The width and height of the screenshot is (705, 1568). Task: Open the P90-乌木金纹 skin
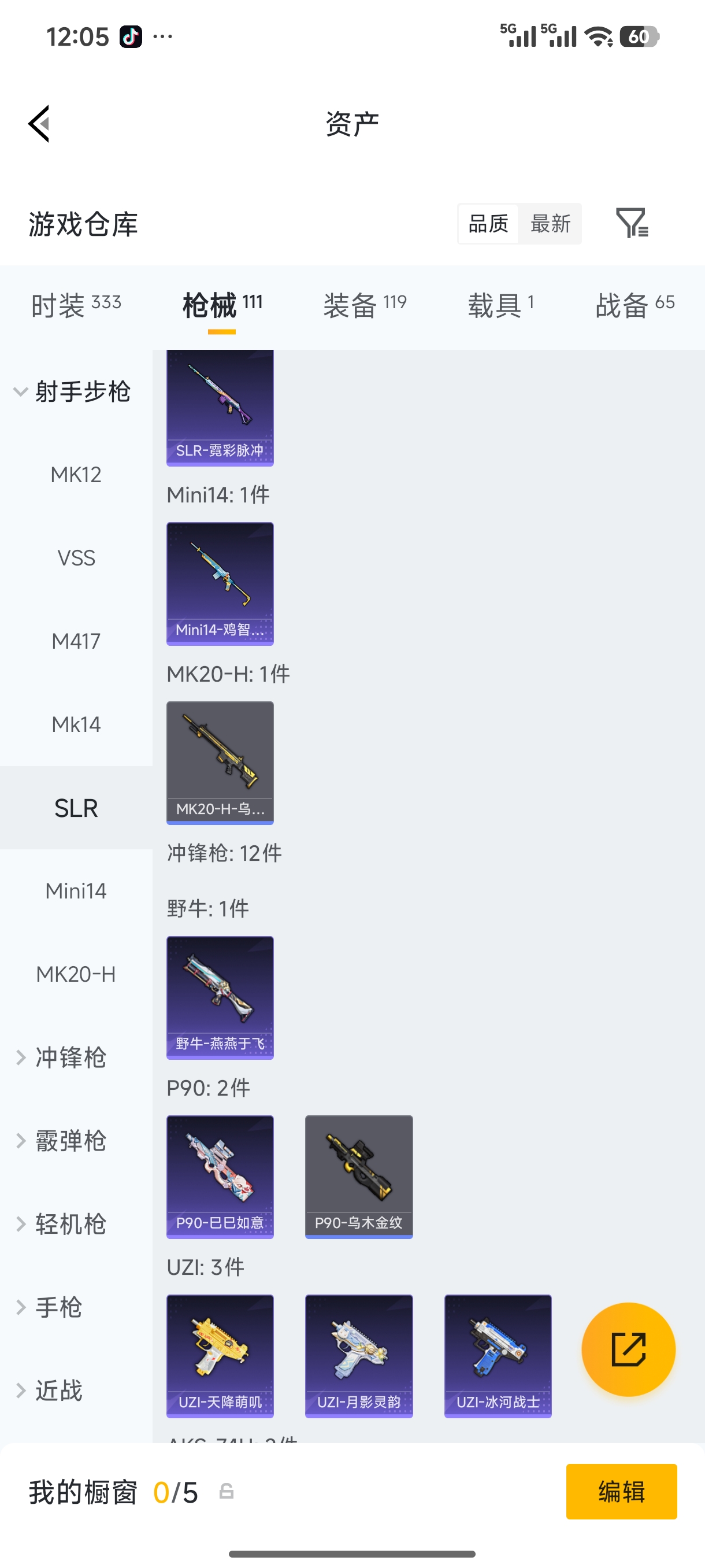pos(358,1176)
